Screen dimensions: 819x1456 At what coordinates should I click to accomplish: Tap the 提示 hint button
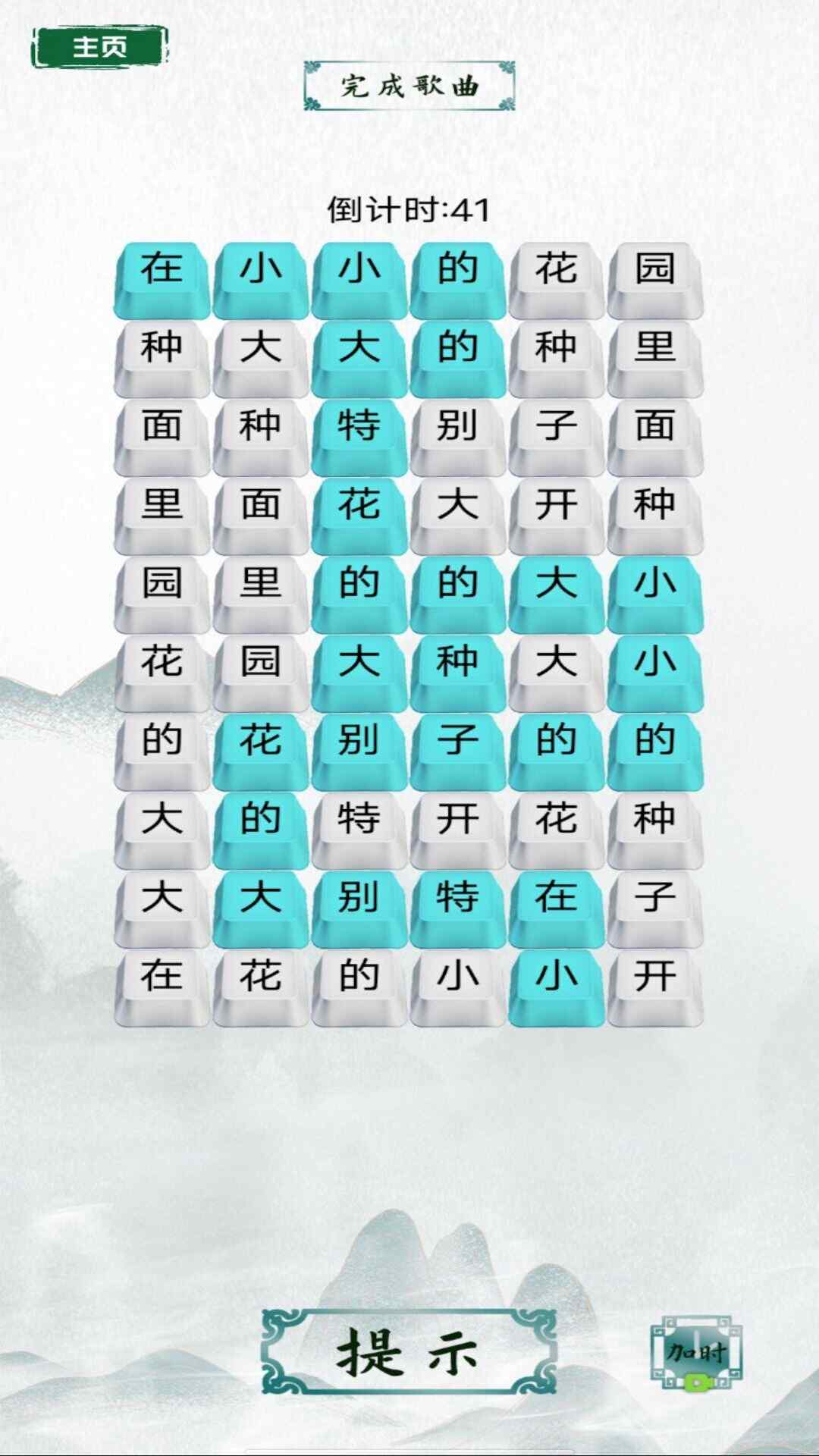pyautogui.click(x=409, y=1353)
